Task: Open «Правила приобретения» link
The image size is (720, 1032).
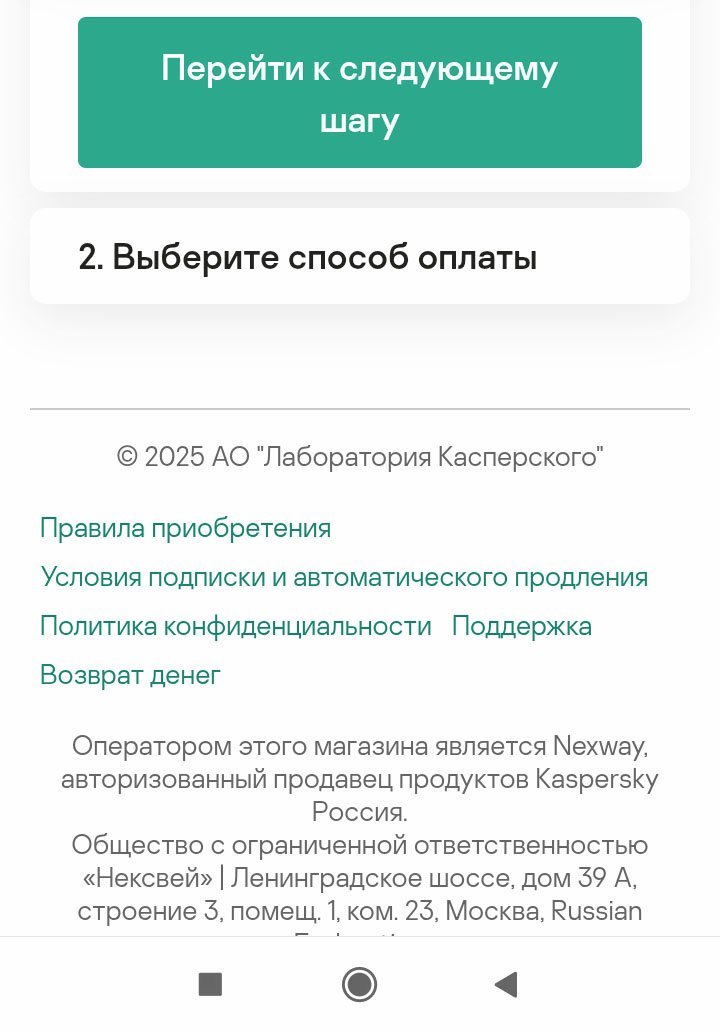Action: (185, 528)
